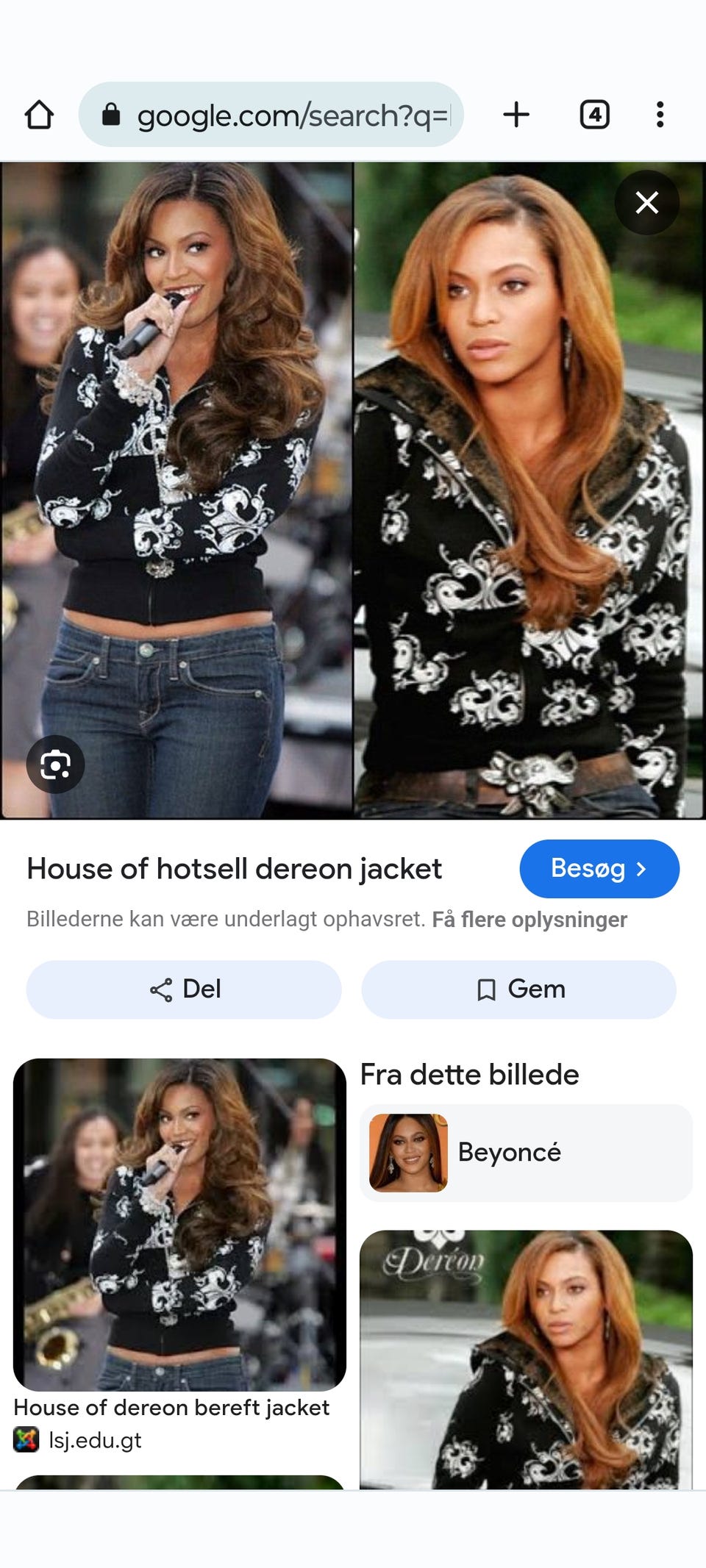Open Google Lens on the image
706x1568 pixels.
pyautogui.click(x=55, y=765)
